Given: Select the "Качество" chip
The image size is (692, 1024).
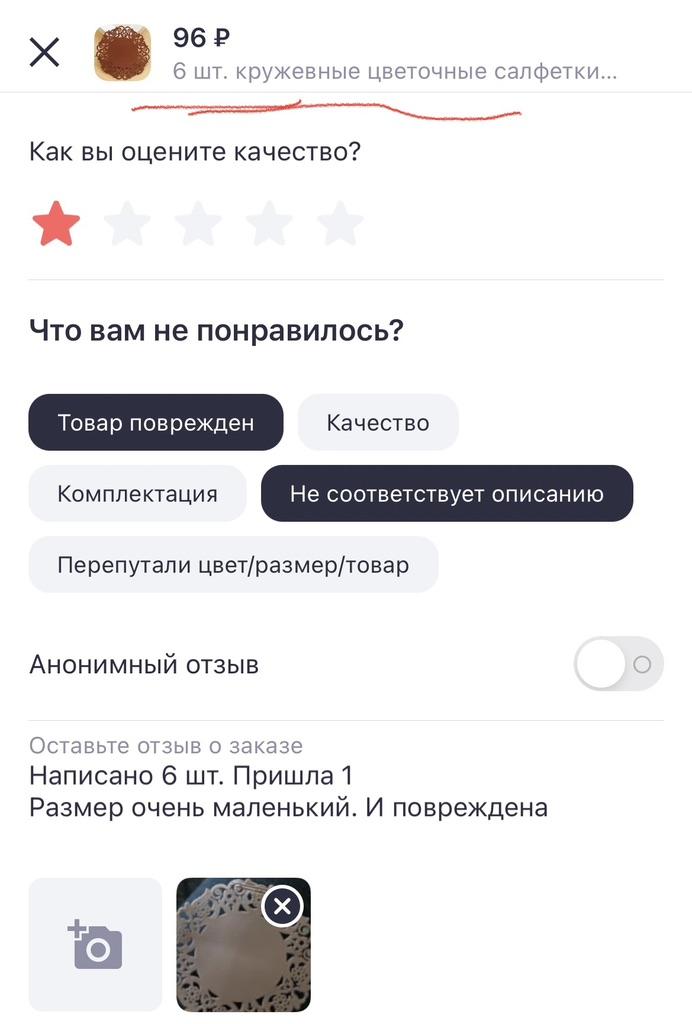Looking at the screenshot, I should pos(378,422).
